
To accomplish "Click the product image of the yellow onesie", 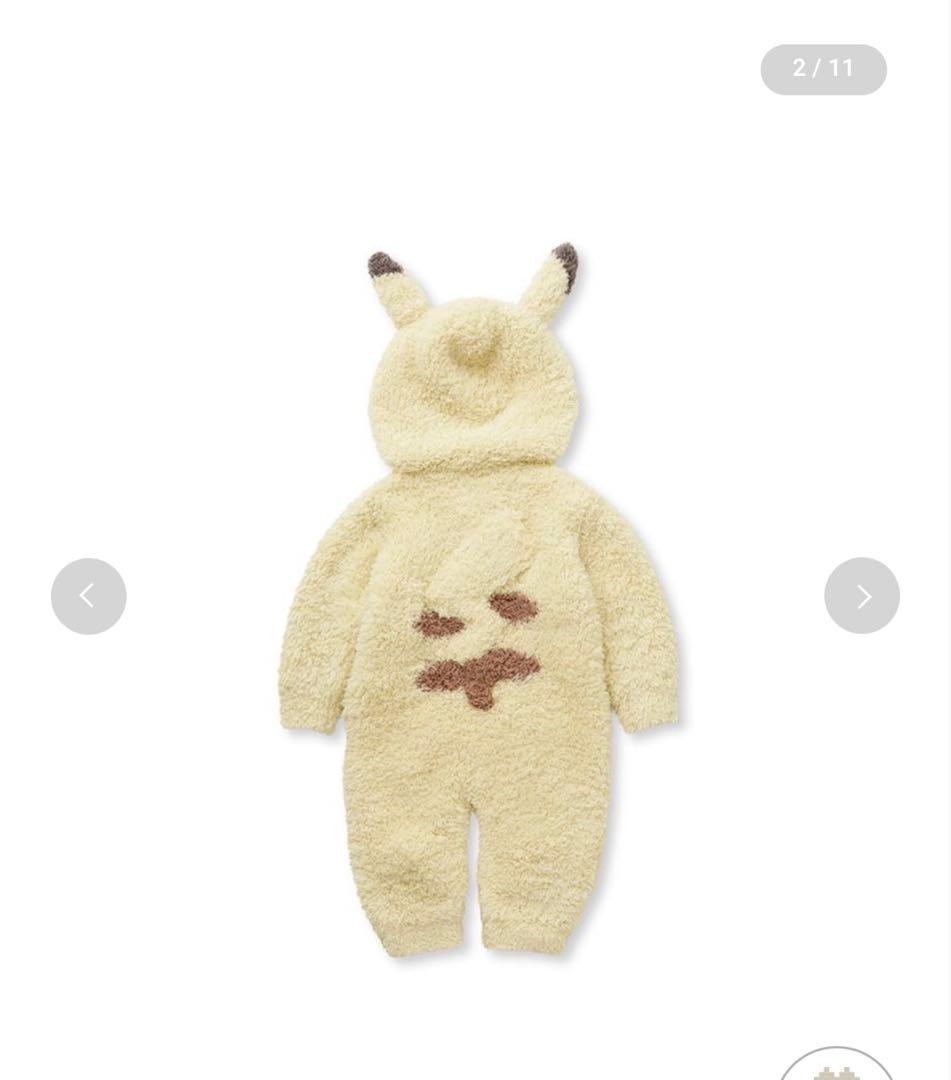I will point(475,600).
